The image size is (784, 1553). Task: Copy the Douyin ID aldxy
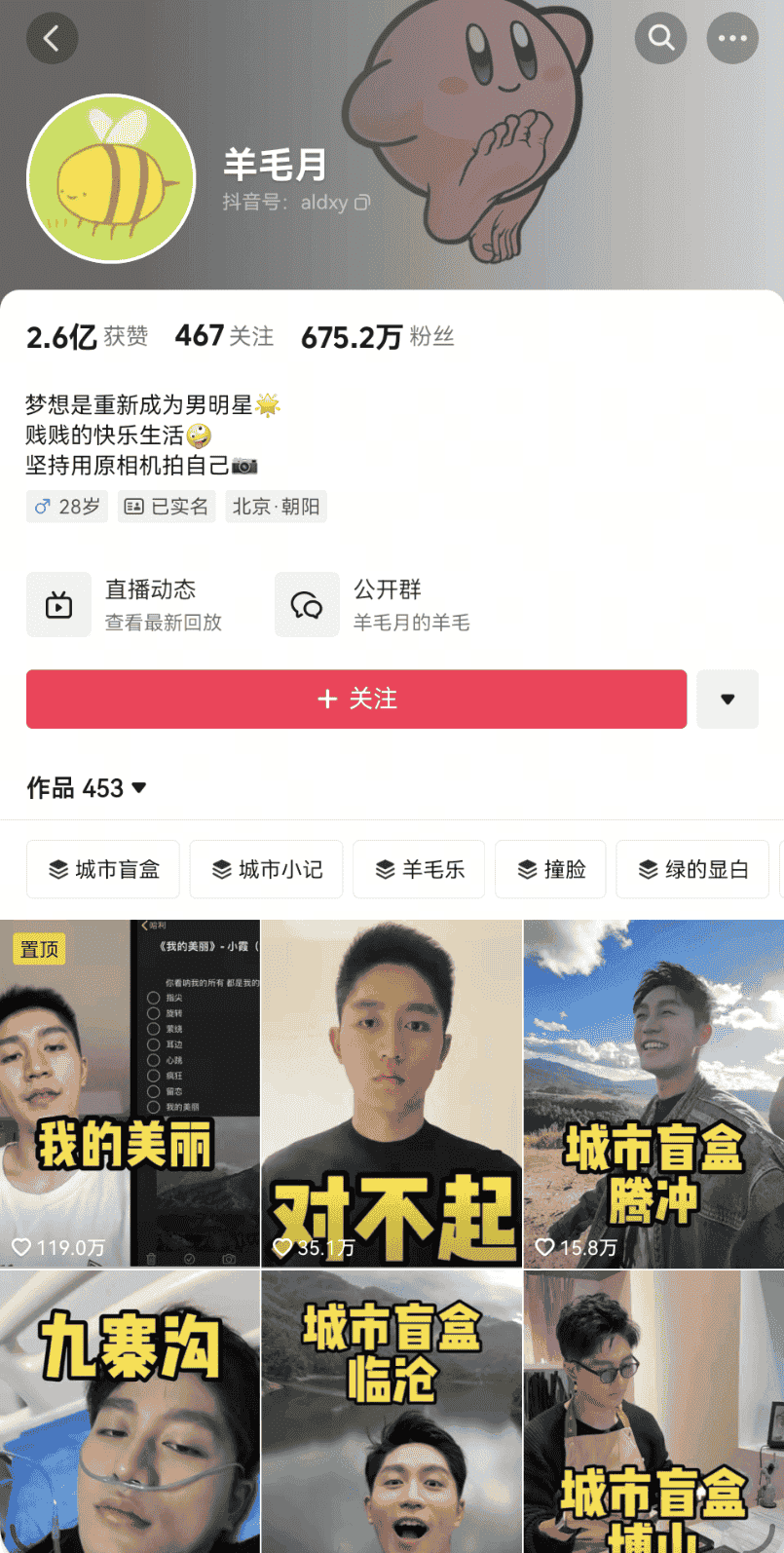tap(362, 203)
